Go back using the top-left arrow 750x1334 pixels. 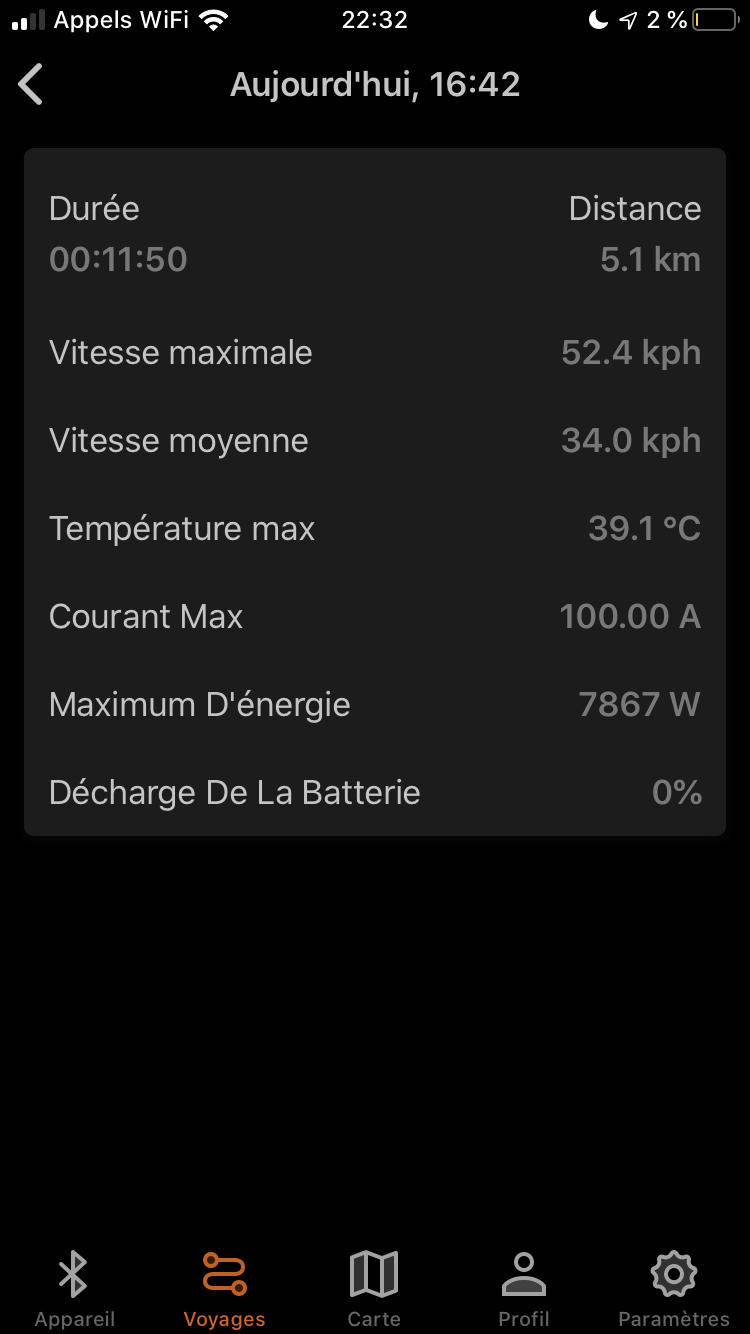[31, 84]
